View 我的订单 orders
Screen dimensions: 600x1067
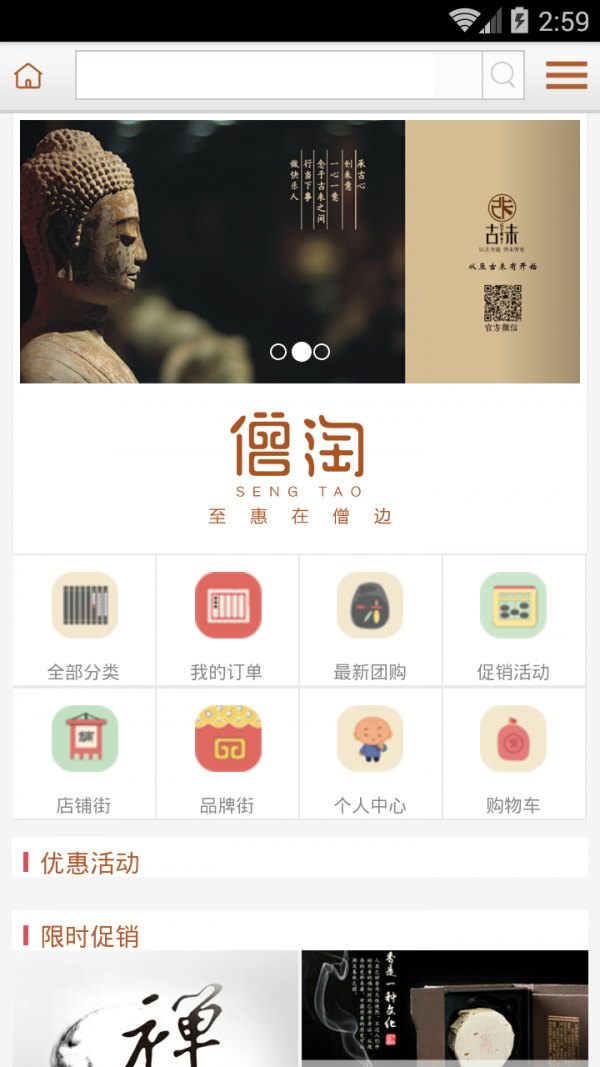228,622
